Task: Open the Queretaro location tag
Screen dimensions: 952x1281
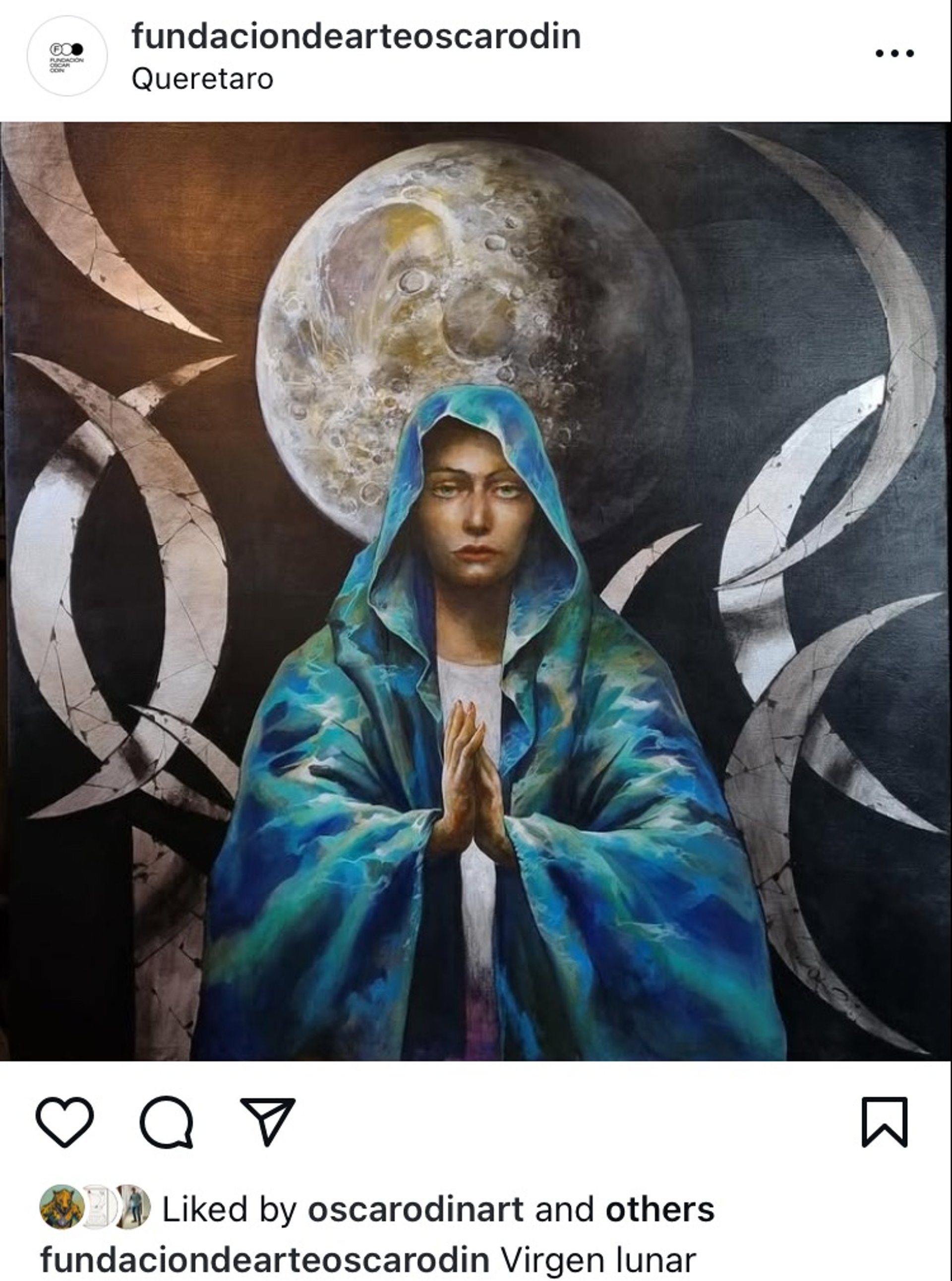Action: click(x=202, y=79)
